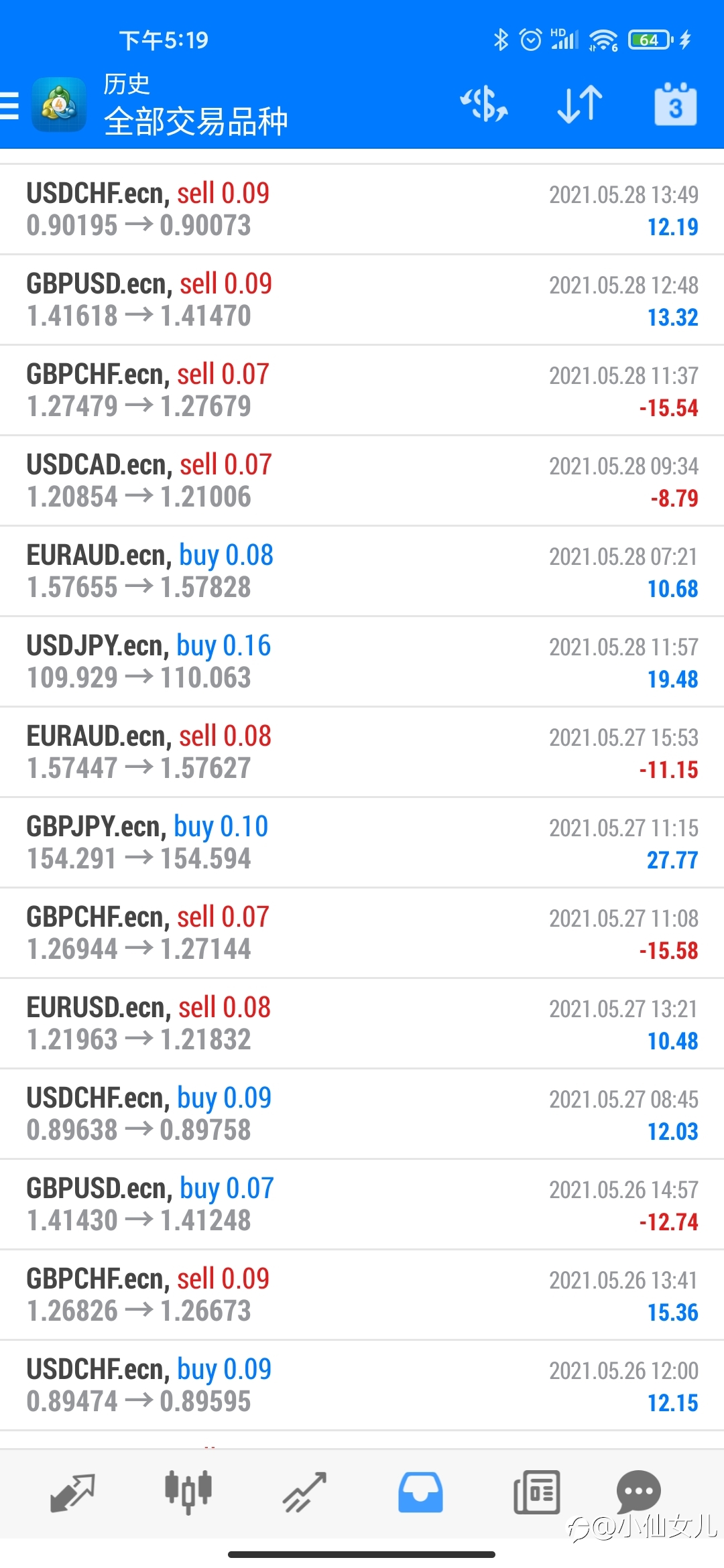The width and height of the screenshot is (724, 1568).
Task: Expand GBPUSD sell 0.09 trade details
Action: coord(362,300)
